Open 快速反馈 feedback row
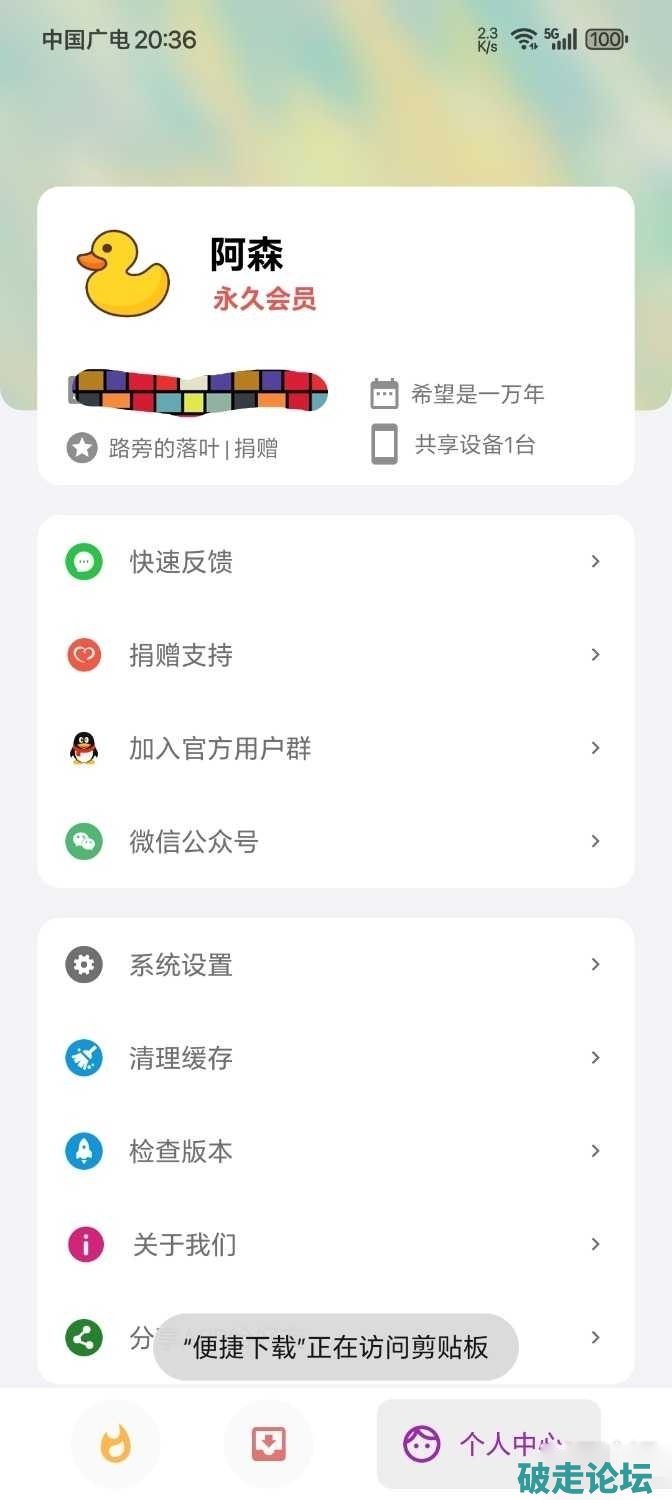Screen dimensions: 672x1500 [x=335, y=562]
